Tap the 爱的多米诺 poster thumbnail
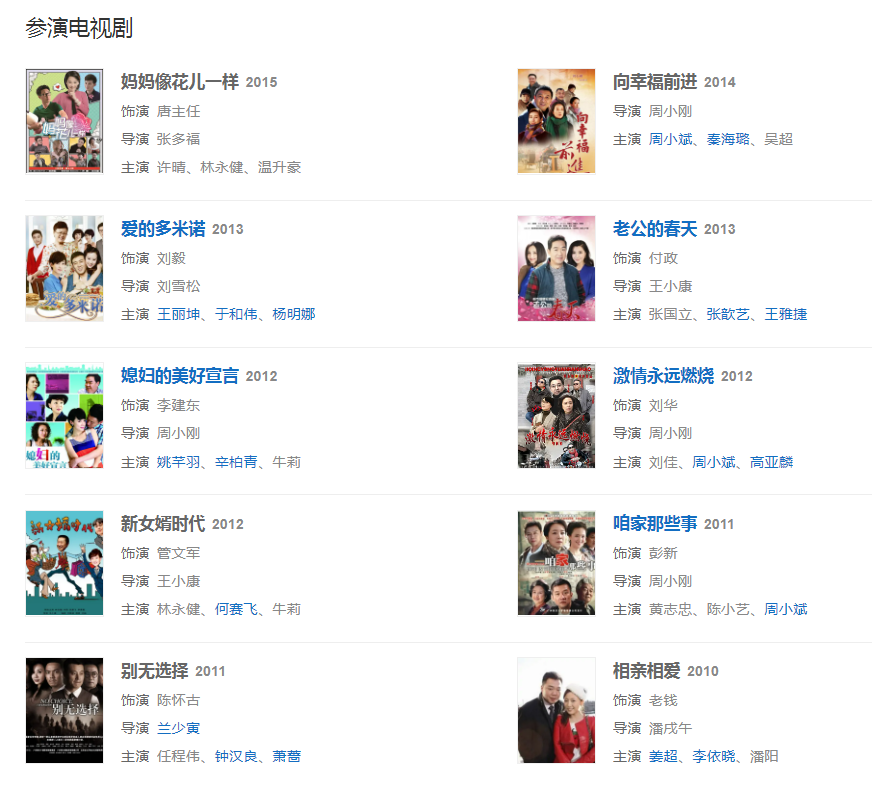This screenshot has width=872, height=785. click(x=64, y=268)
